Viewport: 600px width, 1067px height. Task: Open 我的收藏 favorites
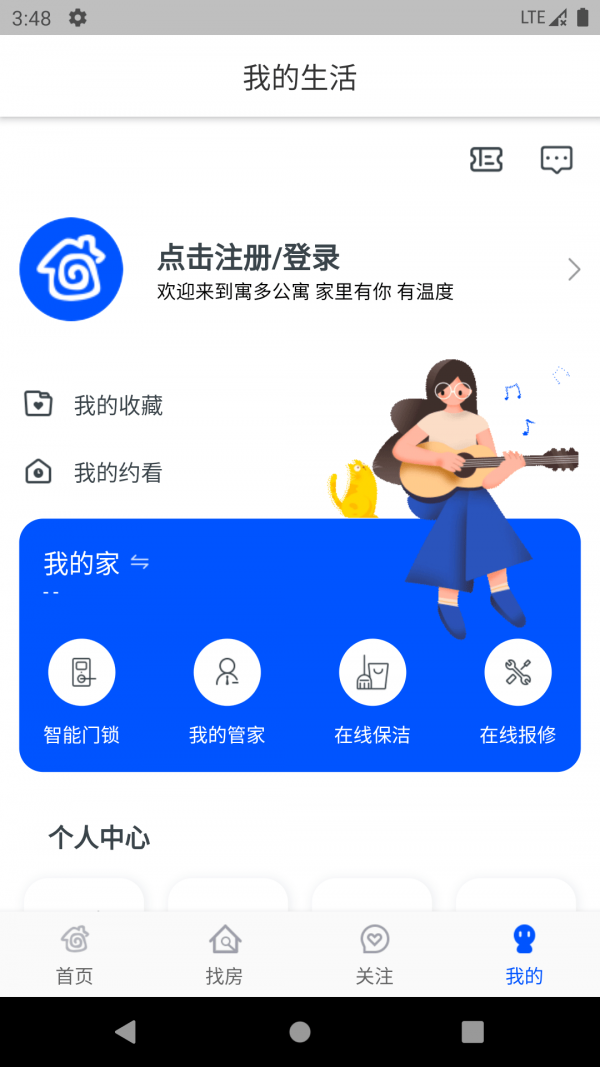[x=118, y=405]
